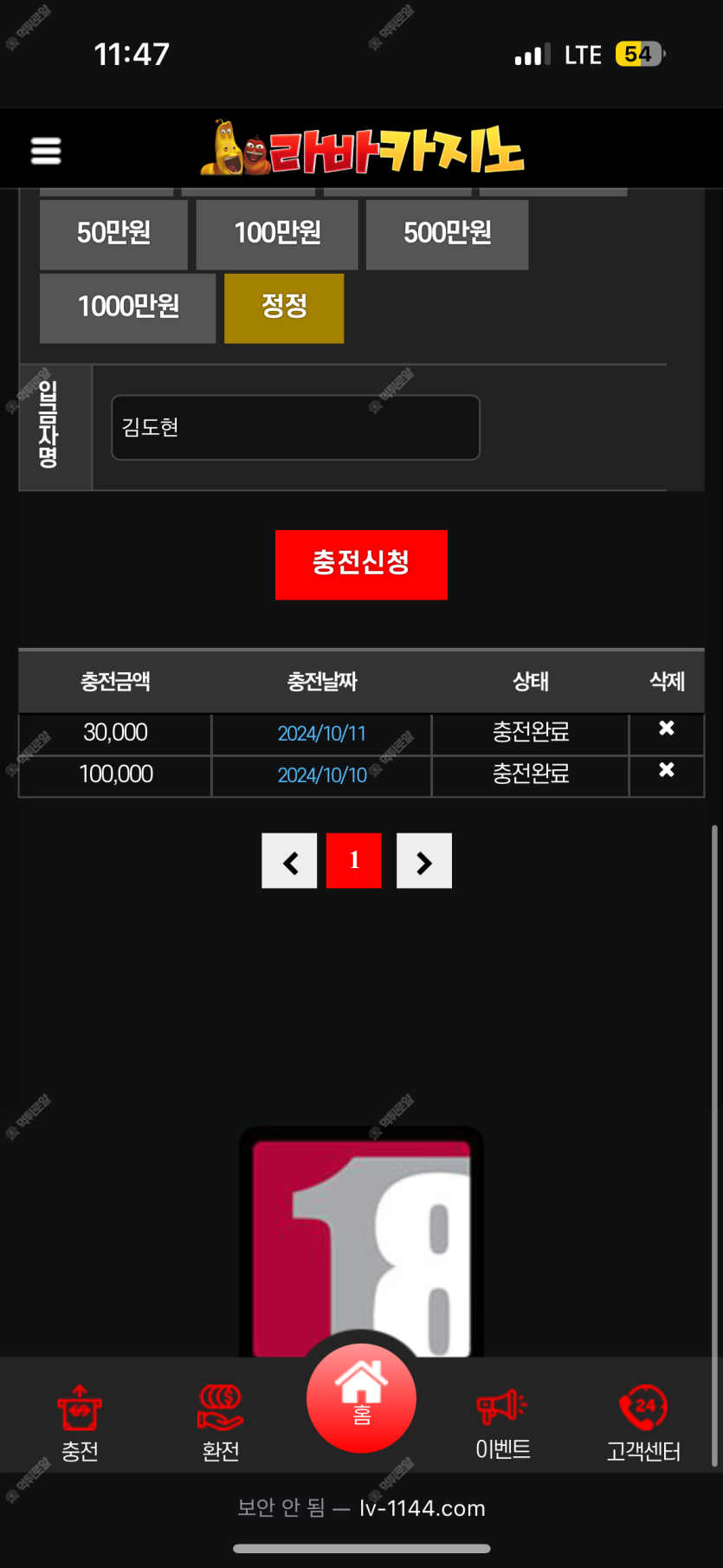Submit with the 충전신청 button
This screenshot has width=723, height=1568.
(x=361, y=564)
